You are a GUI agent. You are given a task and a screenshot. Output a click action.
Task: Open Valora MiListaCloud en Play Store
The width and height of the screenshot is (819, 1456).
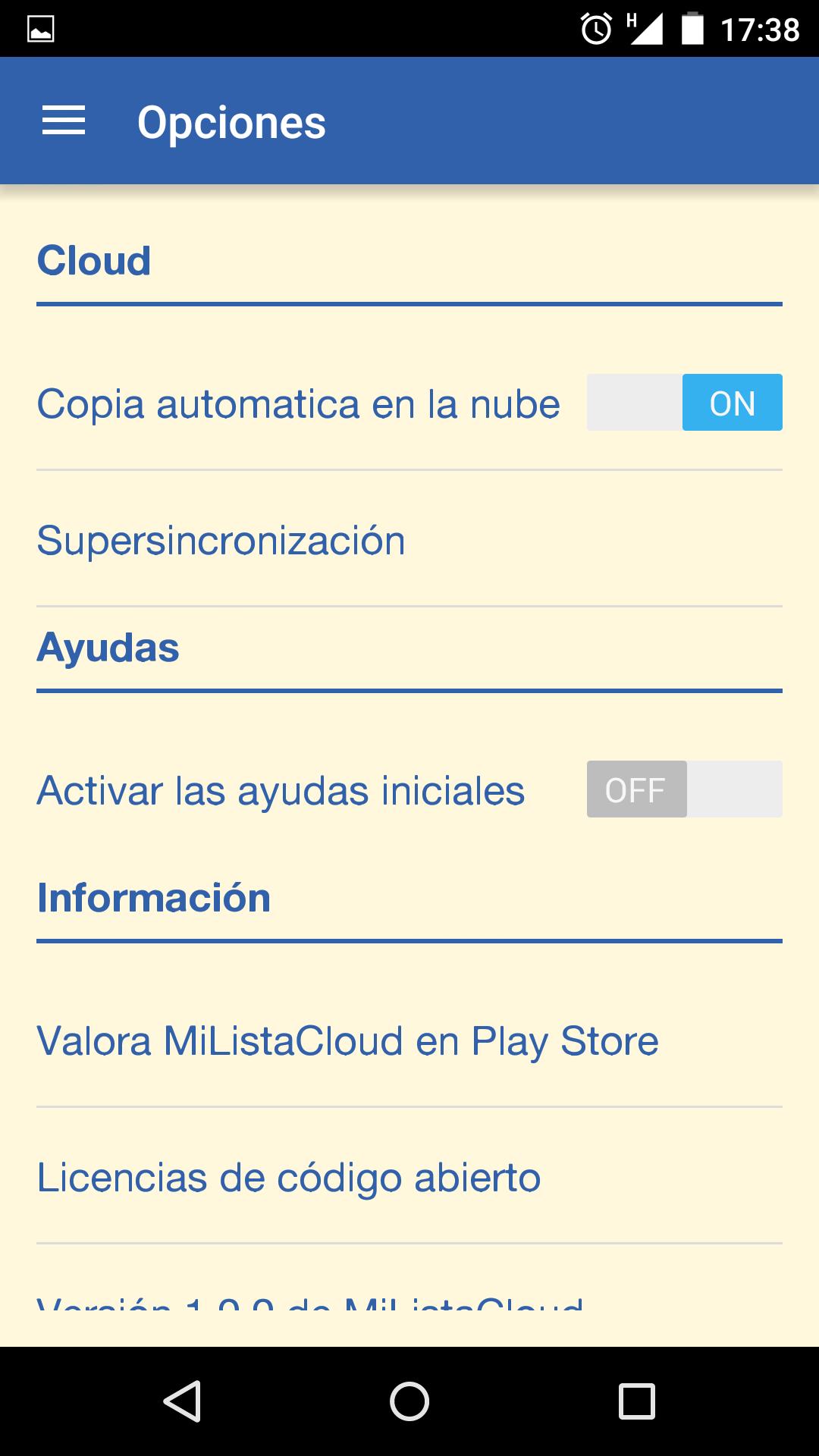[x=347, y=1040]
